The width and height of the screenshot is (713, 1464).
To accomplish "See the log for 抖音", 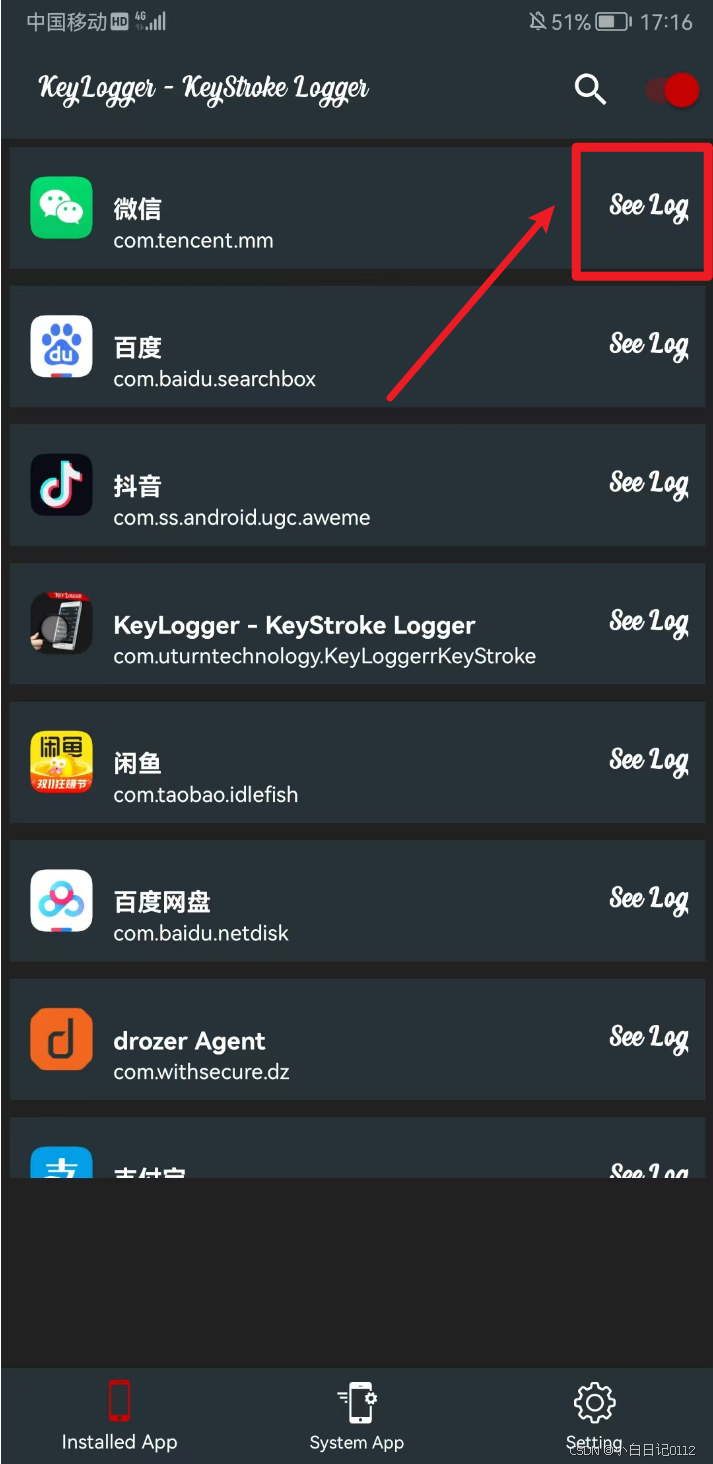I will pyautogui.click(x=649, y=484).
